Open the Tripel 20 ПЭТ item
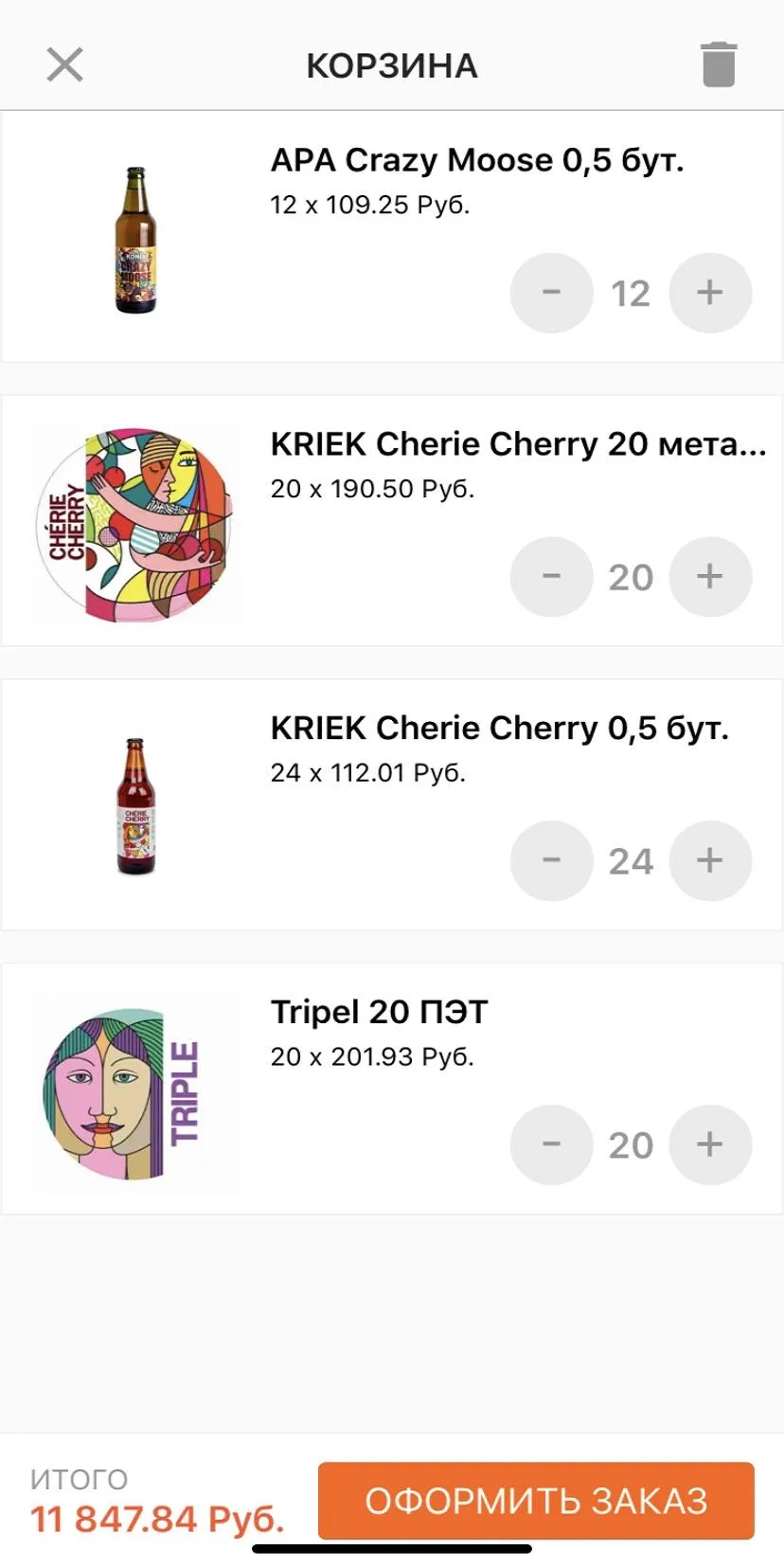Image resolution: width=784 pixels, height=1568 pixels. [x=392, y=1089]
